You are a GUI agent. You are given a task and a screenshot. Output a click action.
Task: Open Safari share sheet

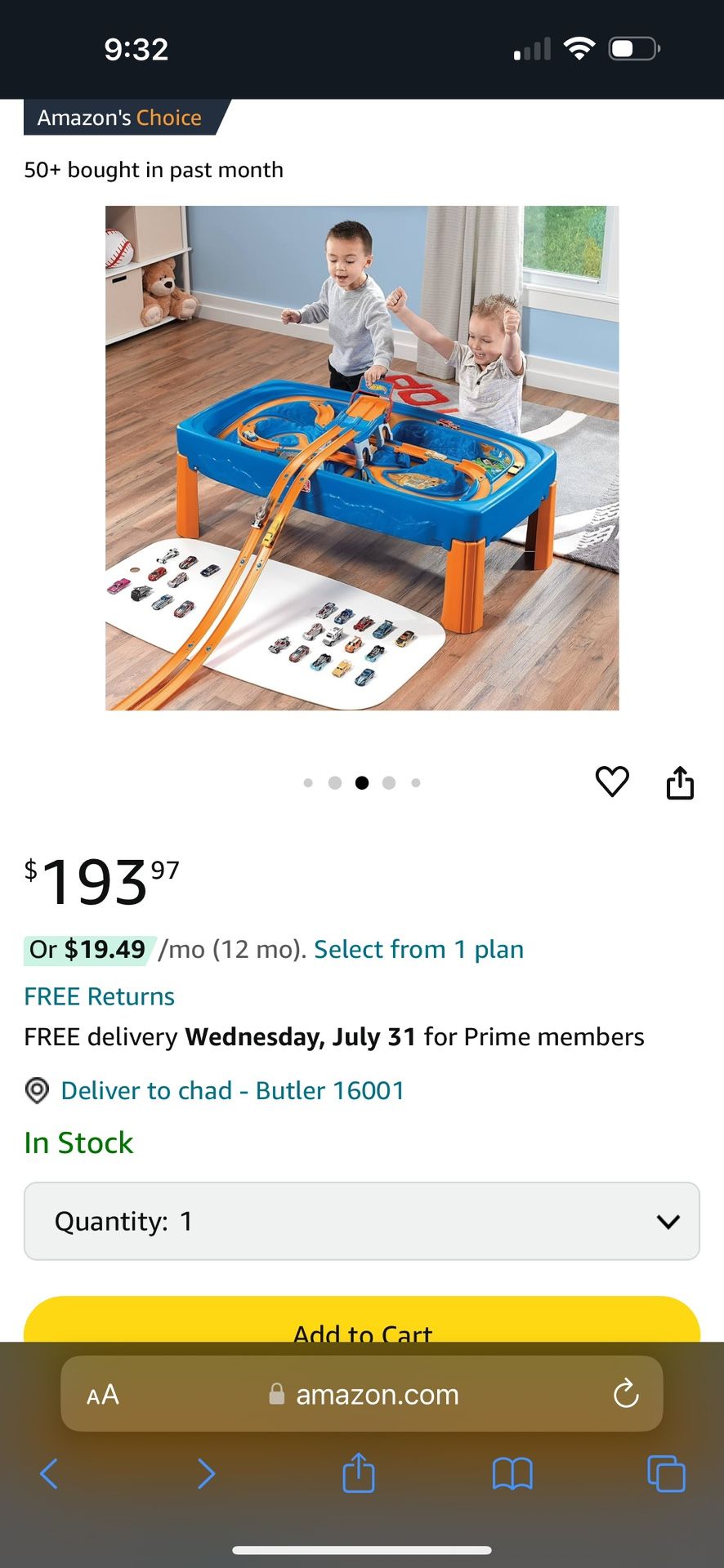click(359, 1472)
